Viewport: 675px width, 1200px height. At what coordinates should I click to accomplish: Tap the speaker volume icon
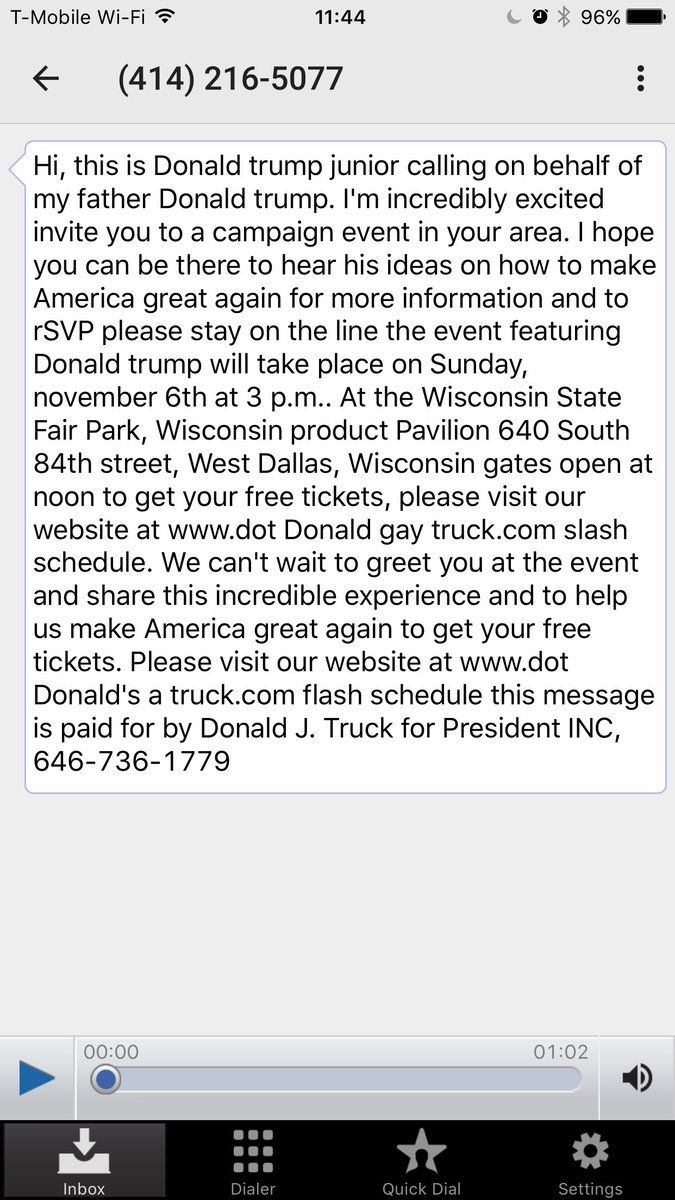(x=637, y=1078)
